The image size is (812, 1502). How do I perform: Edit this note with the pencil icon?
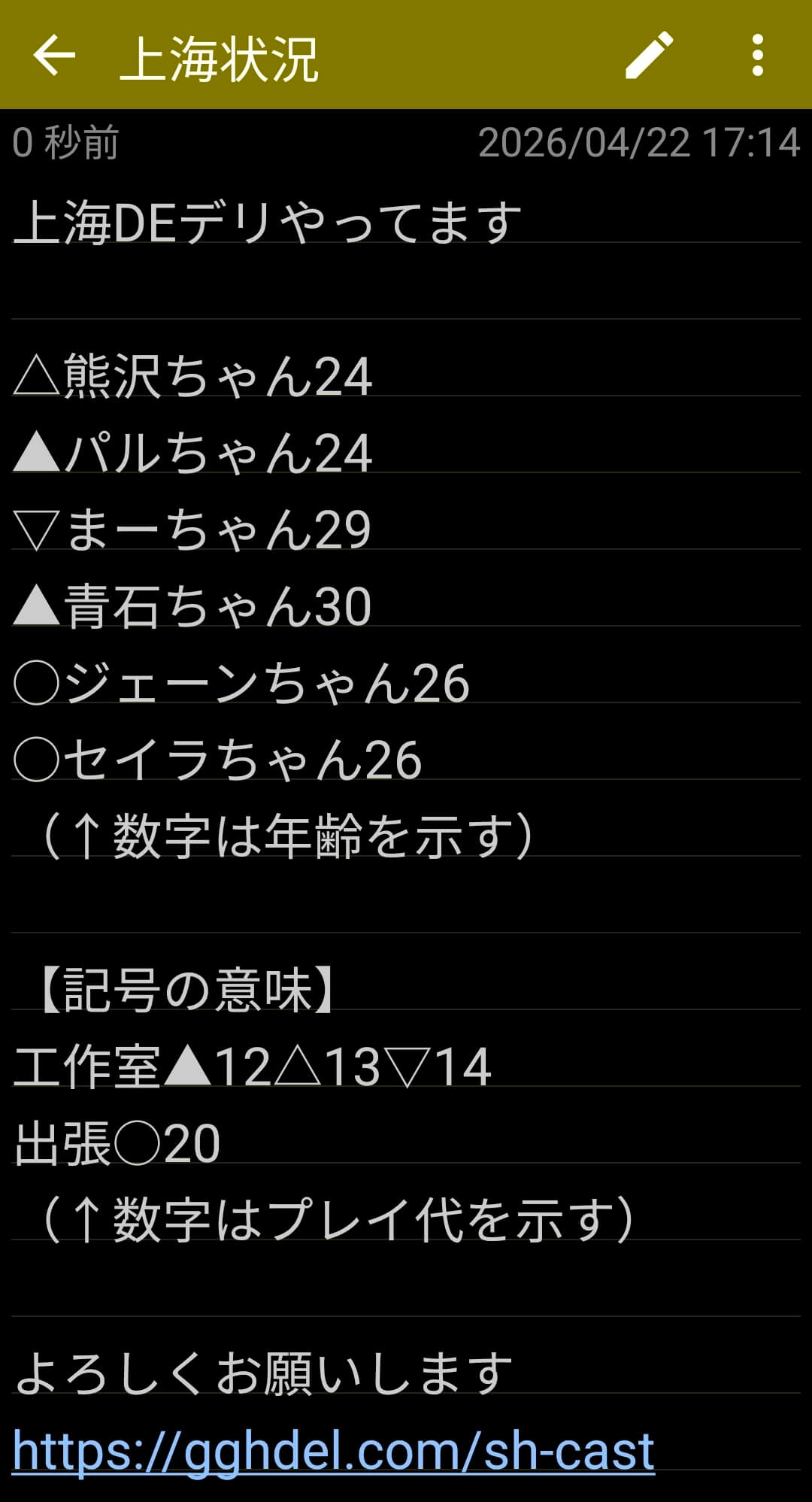click(649, 55)
